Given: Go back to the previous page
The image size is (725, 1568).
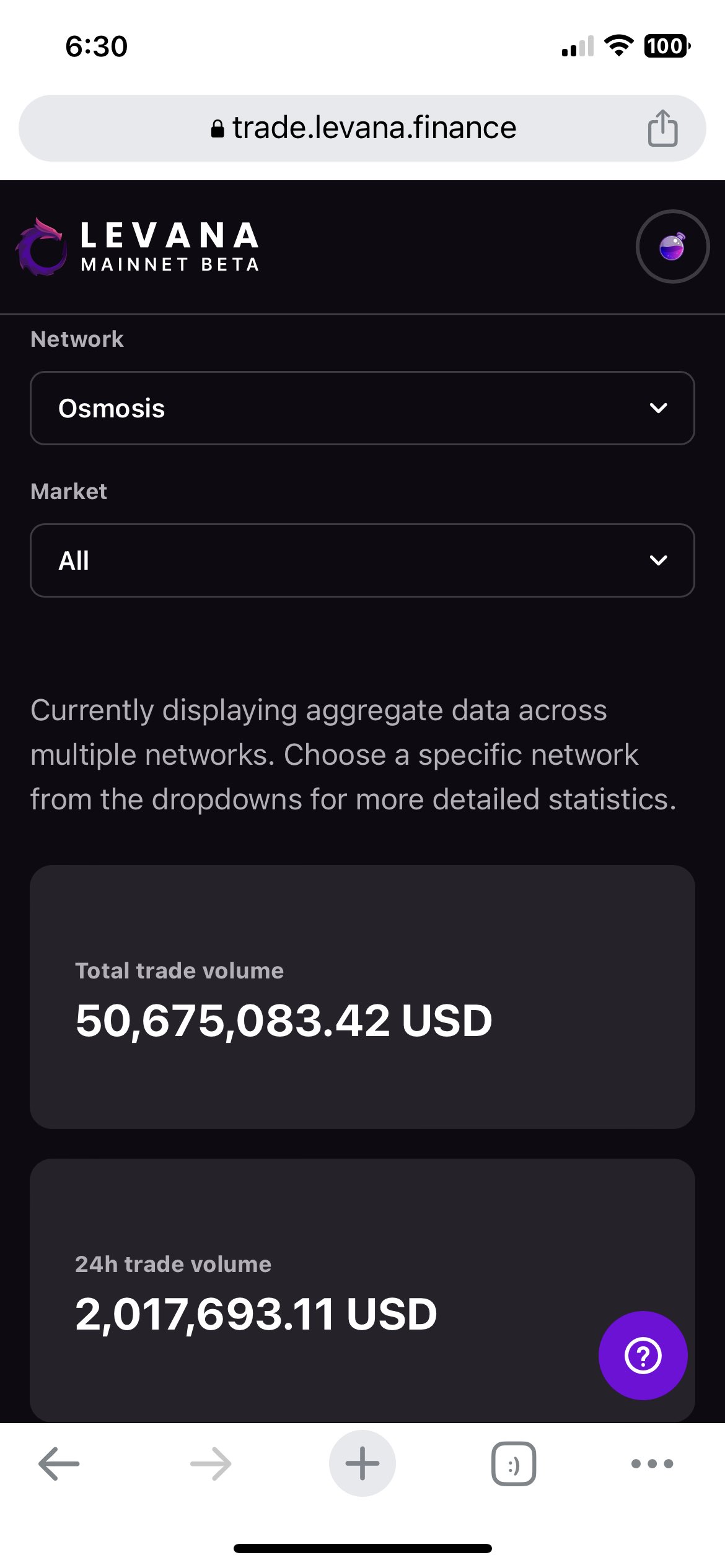Looking at the screenshot, I should tap(59, 1463).
